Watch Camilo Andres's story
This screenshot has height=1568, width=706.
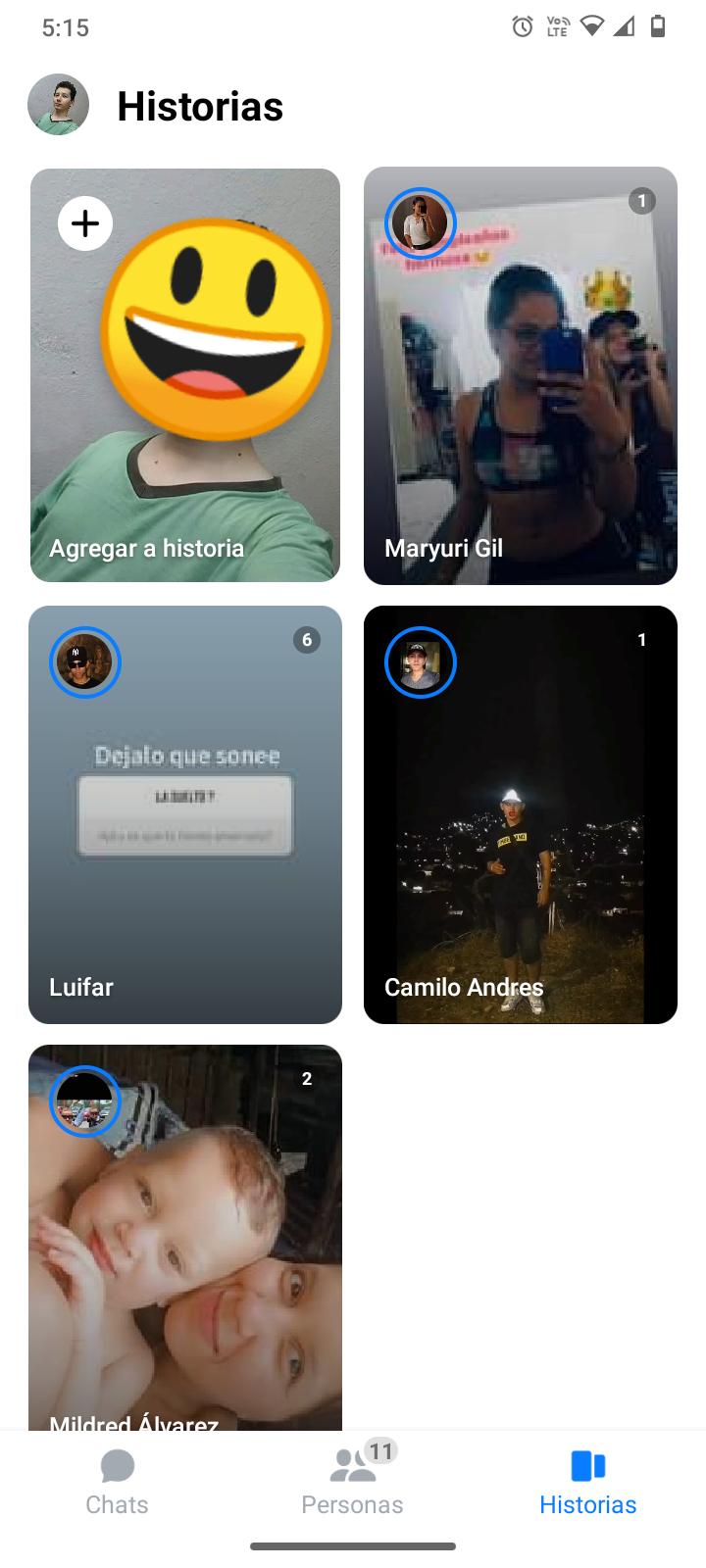tap(520, 814)
